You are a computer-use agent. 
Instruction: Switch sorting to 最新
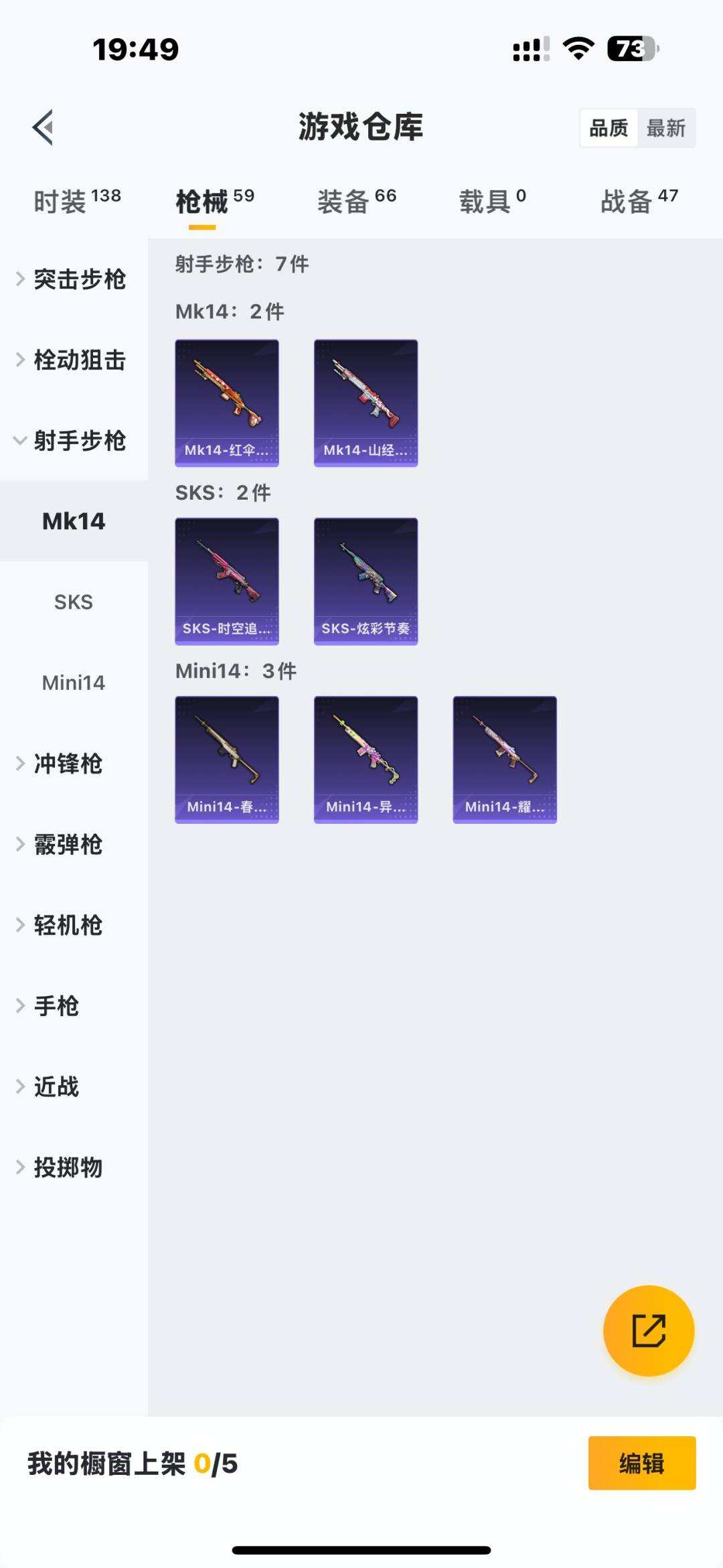click(666, 127)
